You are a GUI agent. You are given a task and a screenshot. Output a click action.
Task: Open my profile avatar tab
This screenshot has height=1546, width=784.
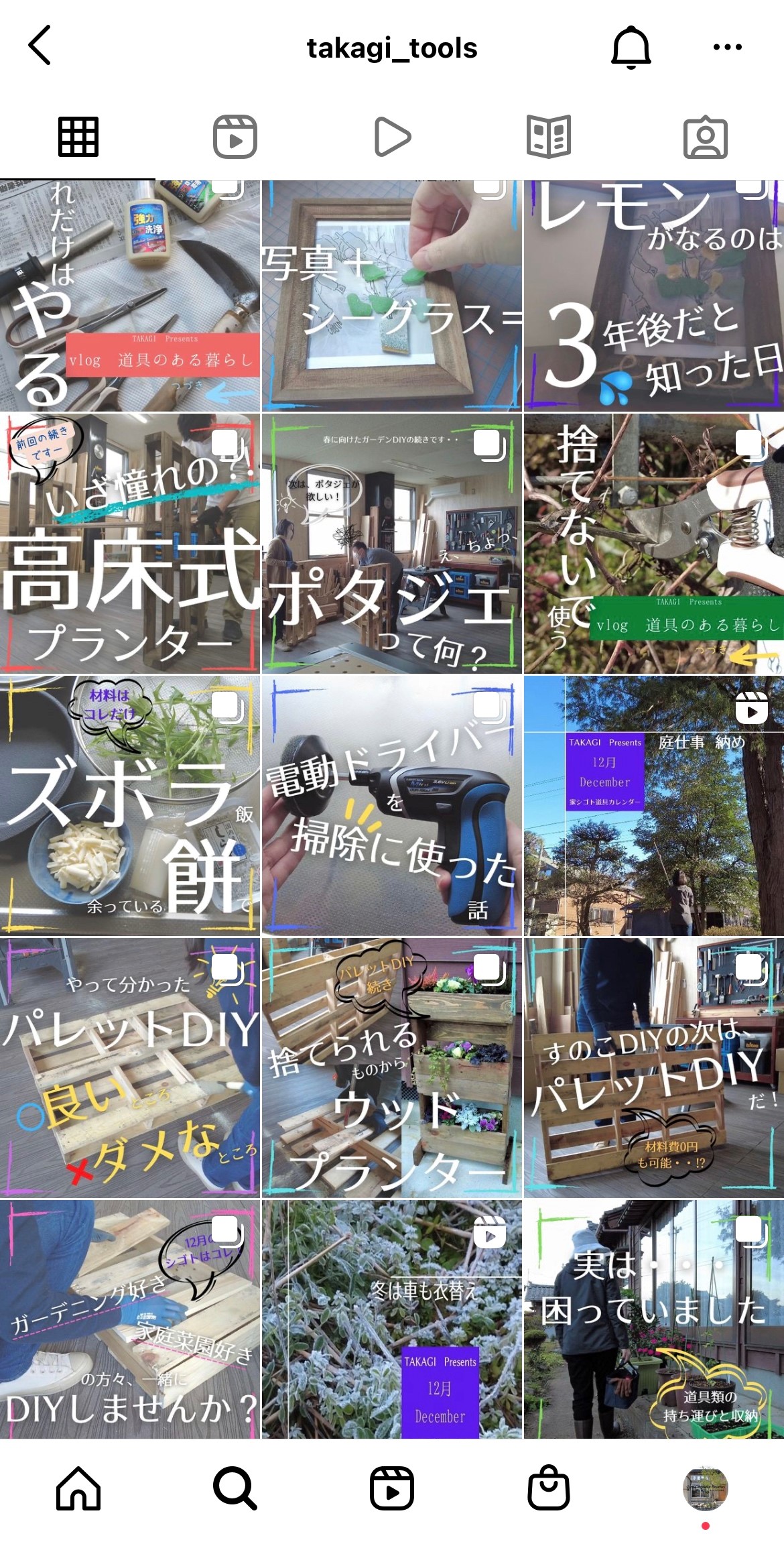[x=705, y=1488]
